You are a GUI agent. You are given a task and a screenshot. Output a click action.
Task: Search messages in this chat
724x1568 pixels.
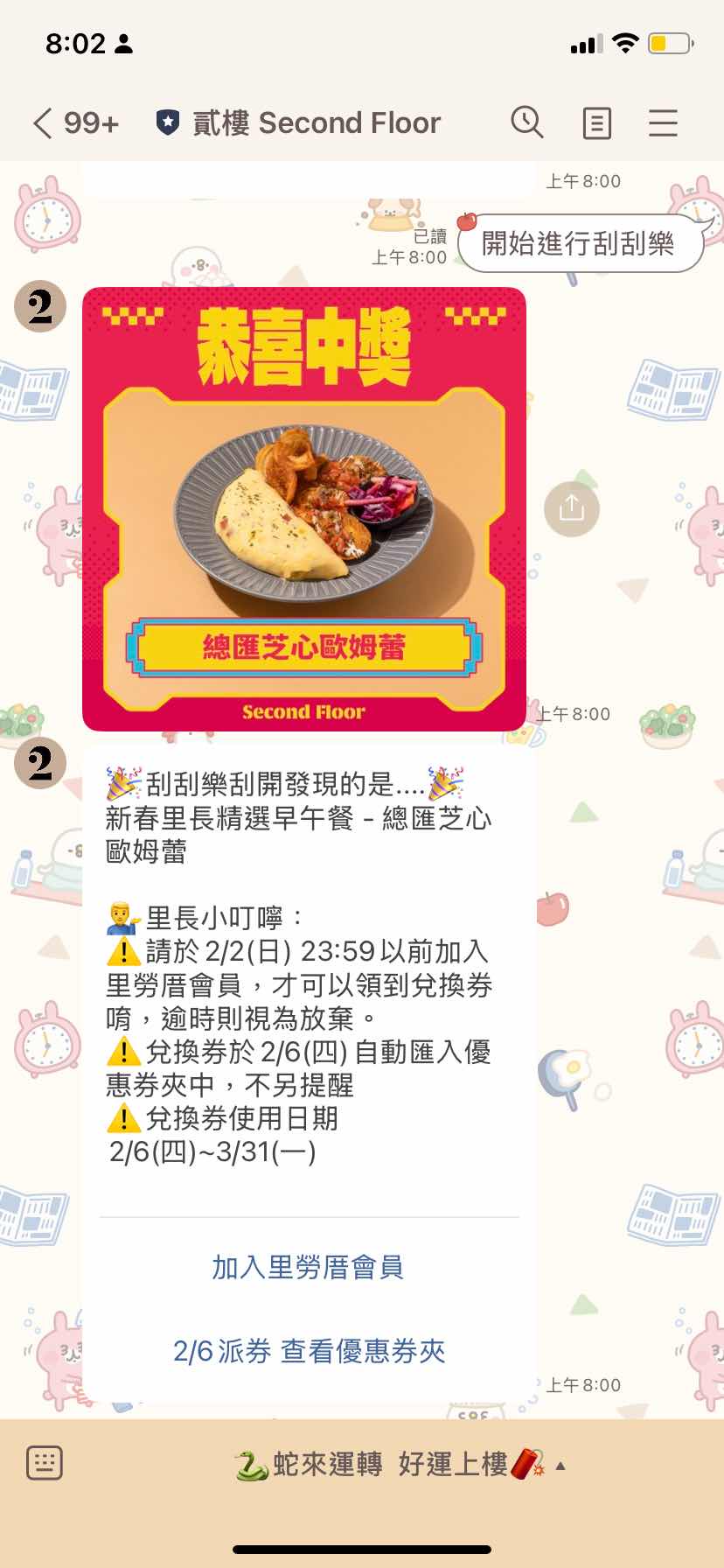tap(527, 122)
